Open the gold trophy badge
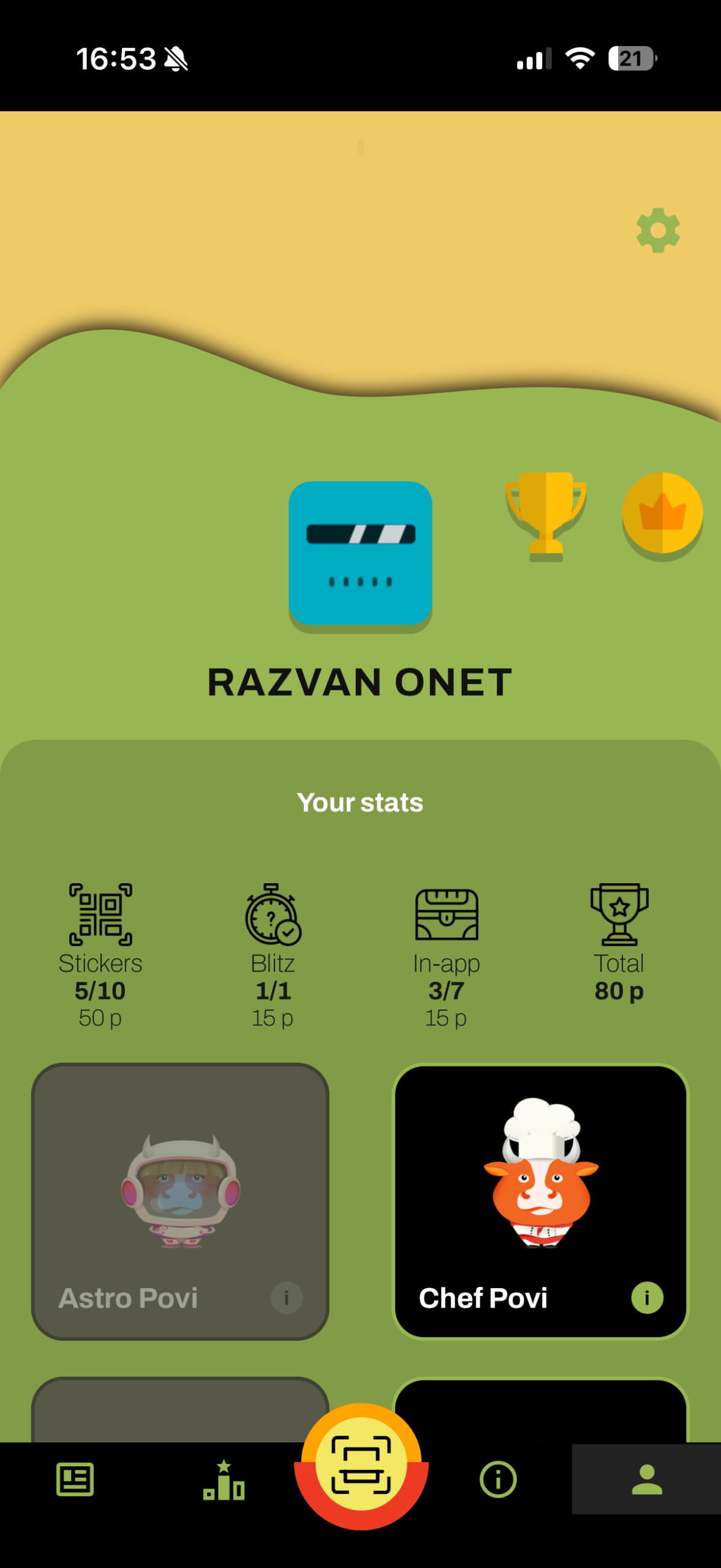The height and width of the screenshot is (1568, 721). coord(545,516)
